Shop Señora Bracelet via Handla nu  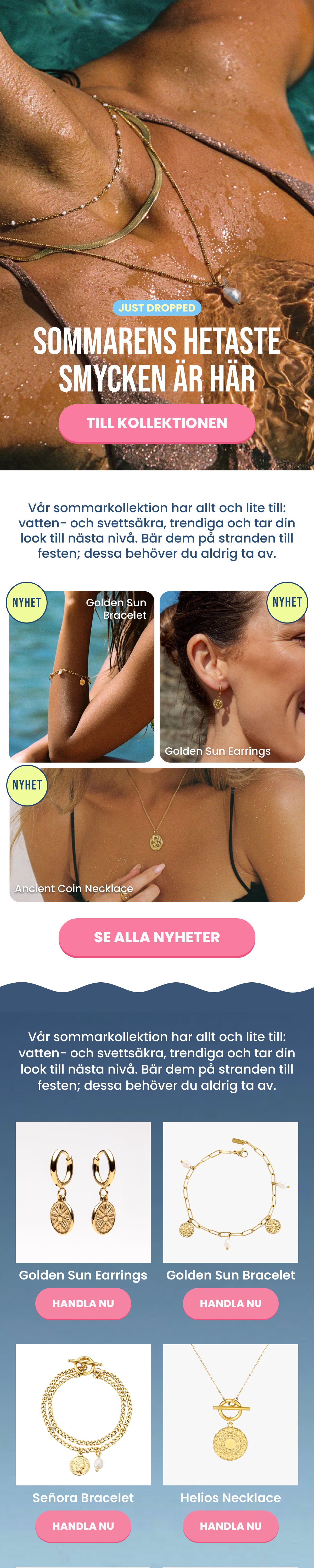pyautogui.click(x=83, y=1525)
